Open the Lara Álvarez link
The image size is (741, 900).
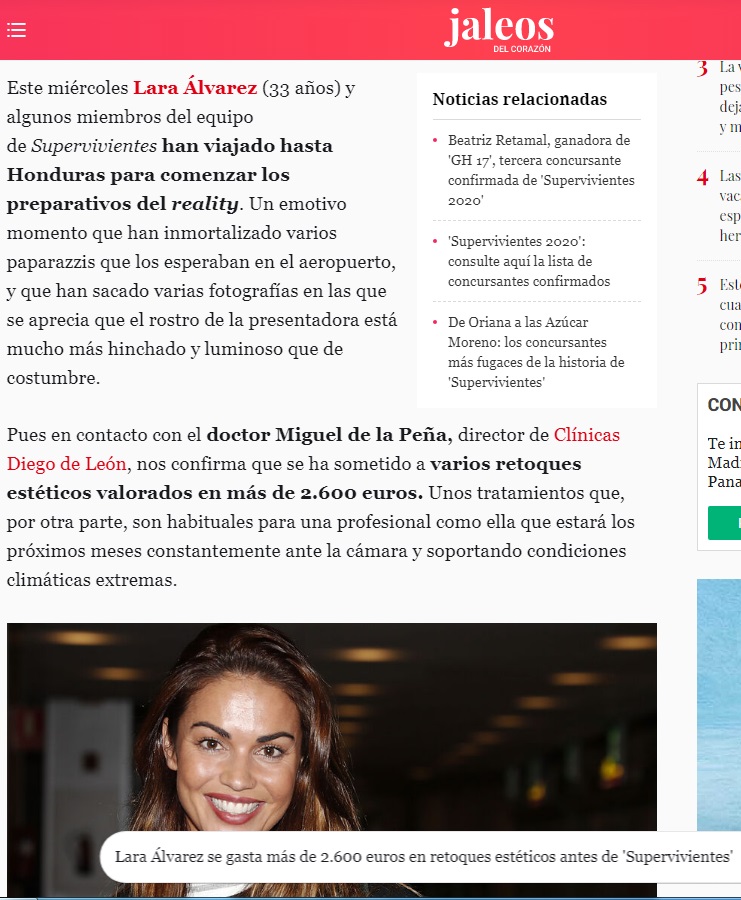[195, 87]
